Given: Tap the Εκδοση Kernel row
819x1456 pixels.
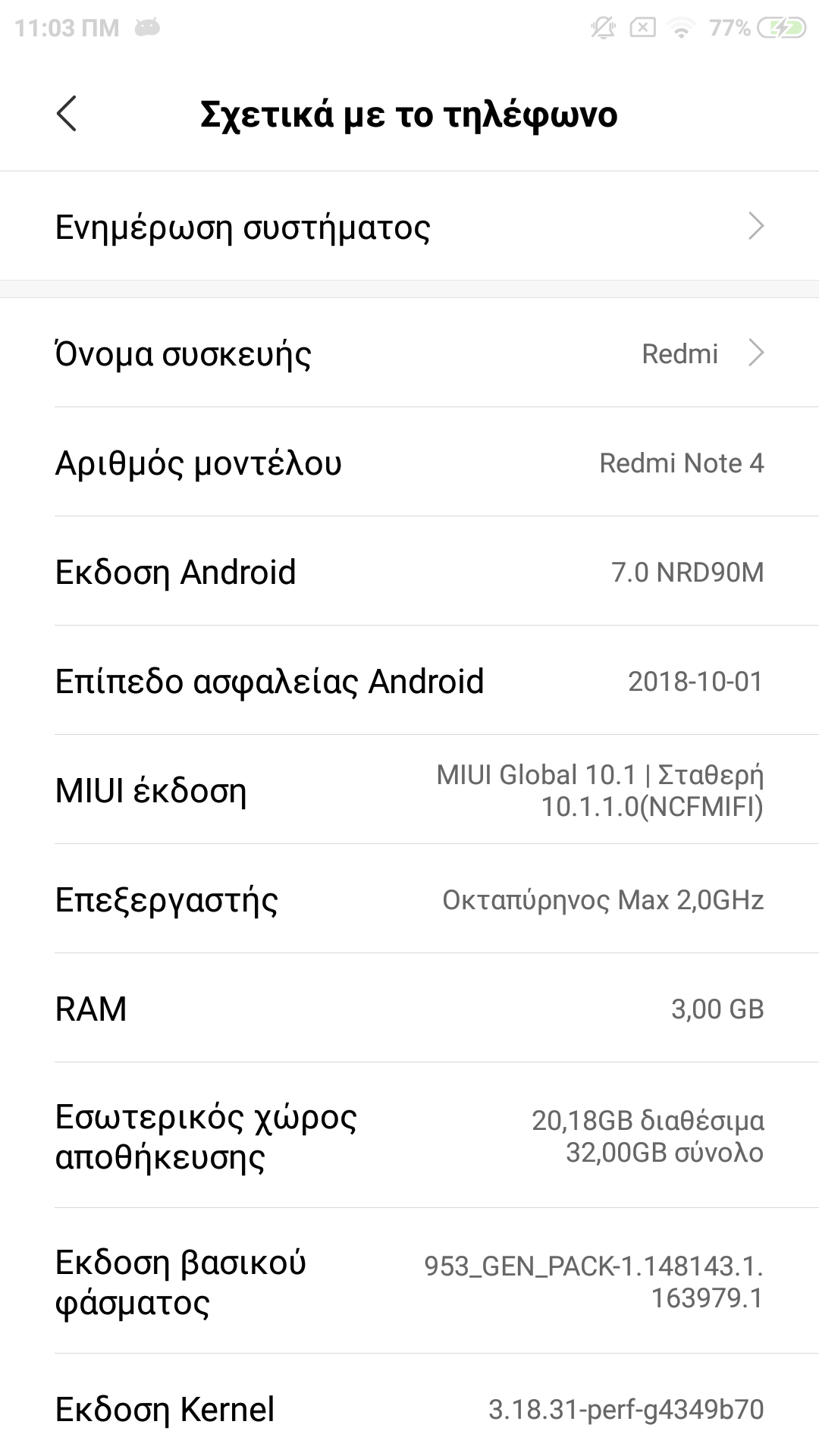Looking at the screenshot, I should click(x=409, y=1409).
